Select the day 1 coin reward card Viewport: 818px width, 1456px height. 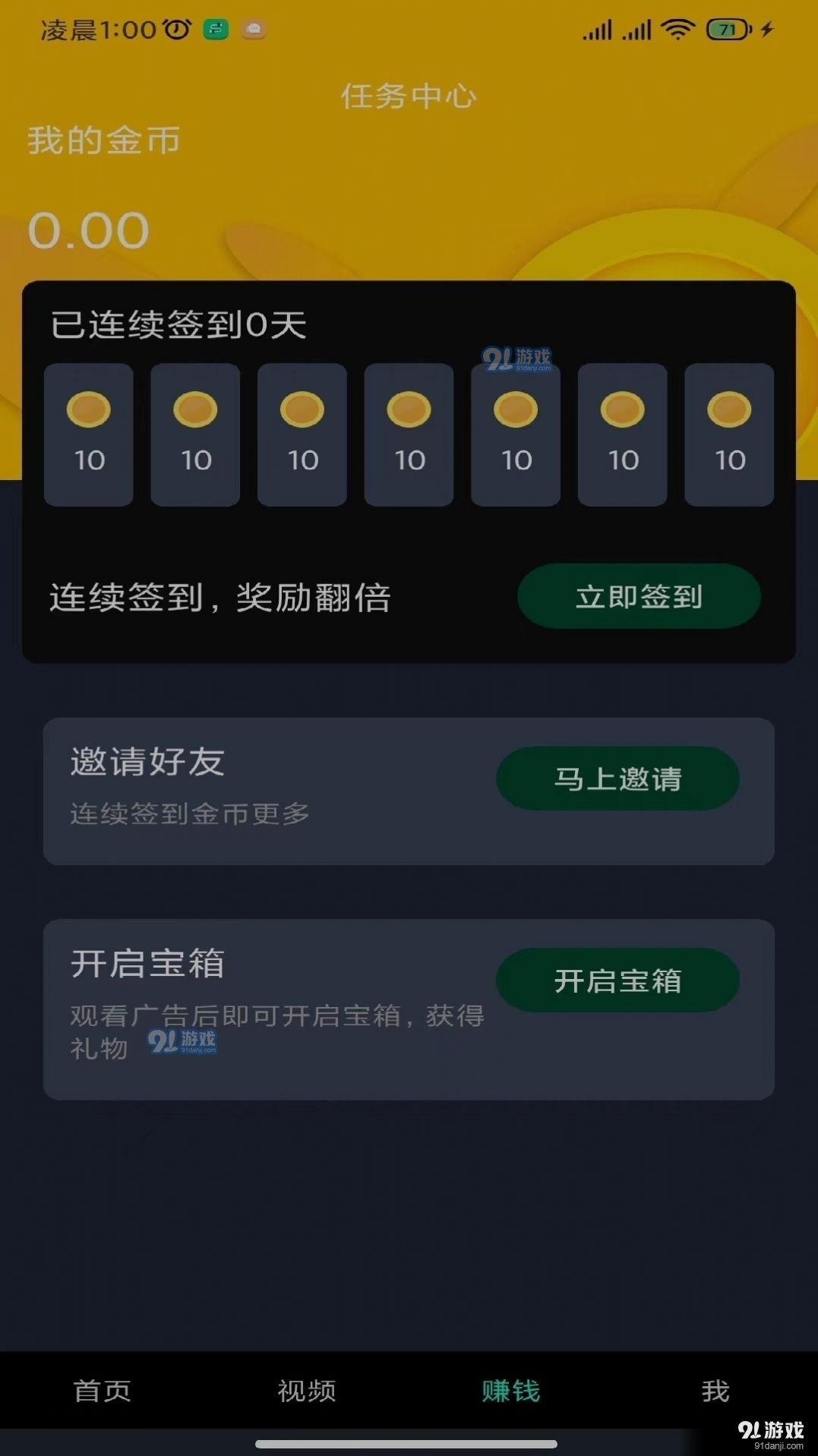(88, 434)
